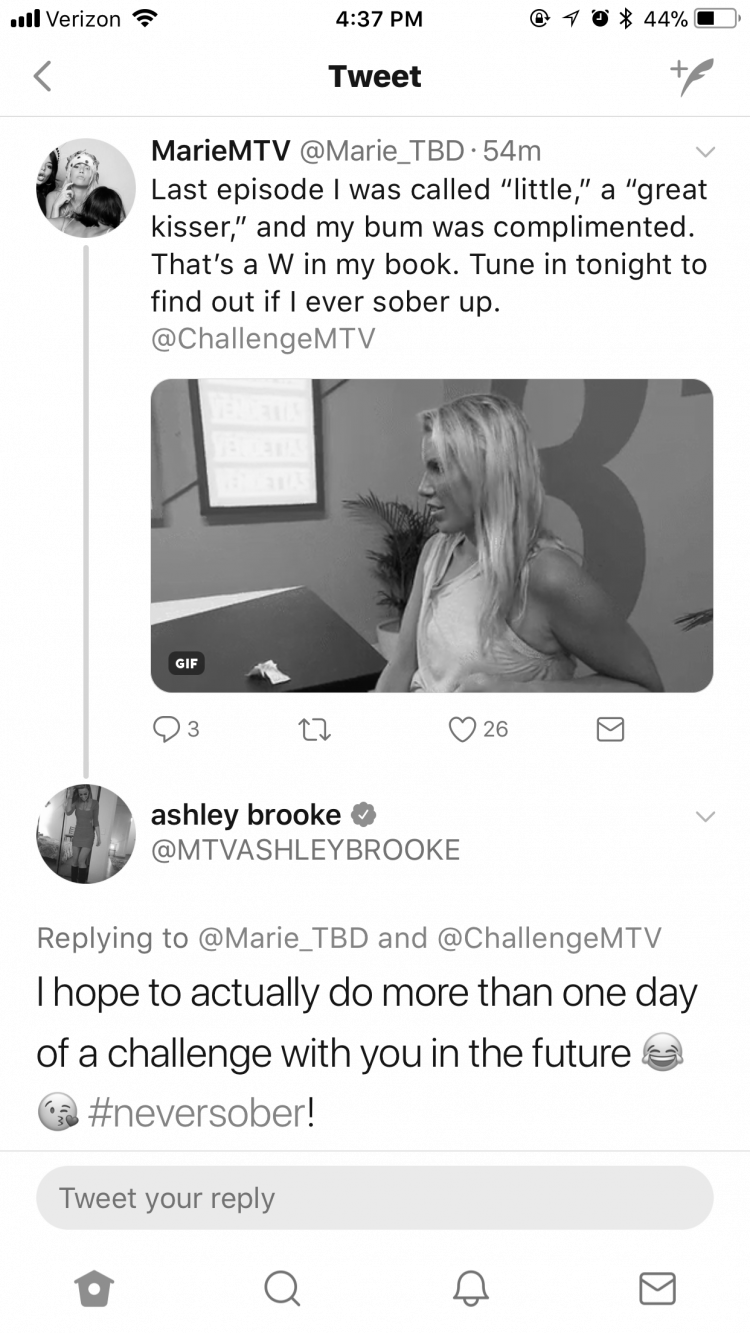Screen dimensions: 750x1333
Task: Expand the dropdown arrow on MarieMTV's tweet
Action: tap(705, 152)
